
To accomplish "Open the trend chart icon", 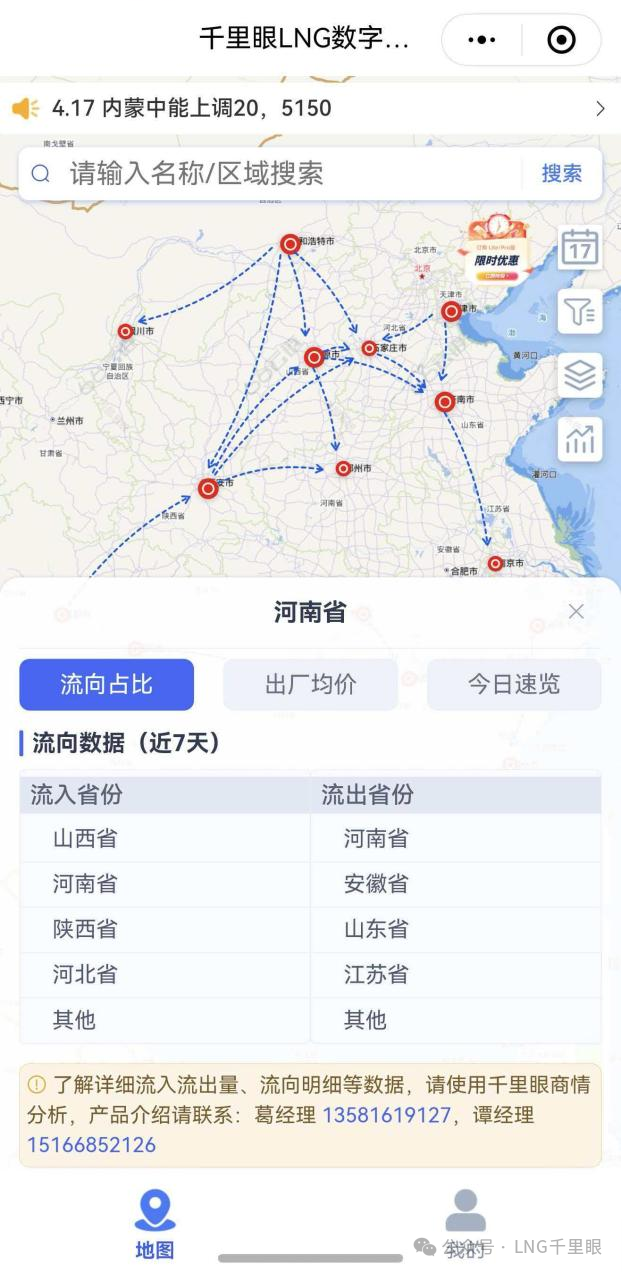I will (x=580, y=439).
